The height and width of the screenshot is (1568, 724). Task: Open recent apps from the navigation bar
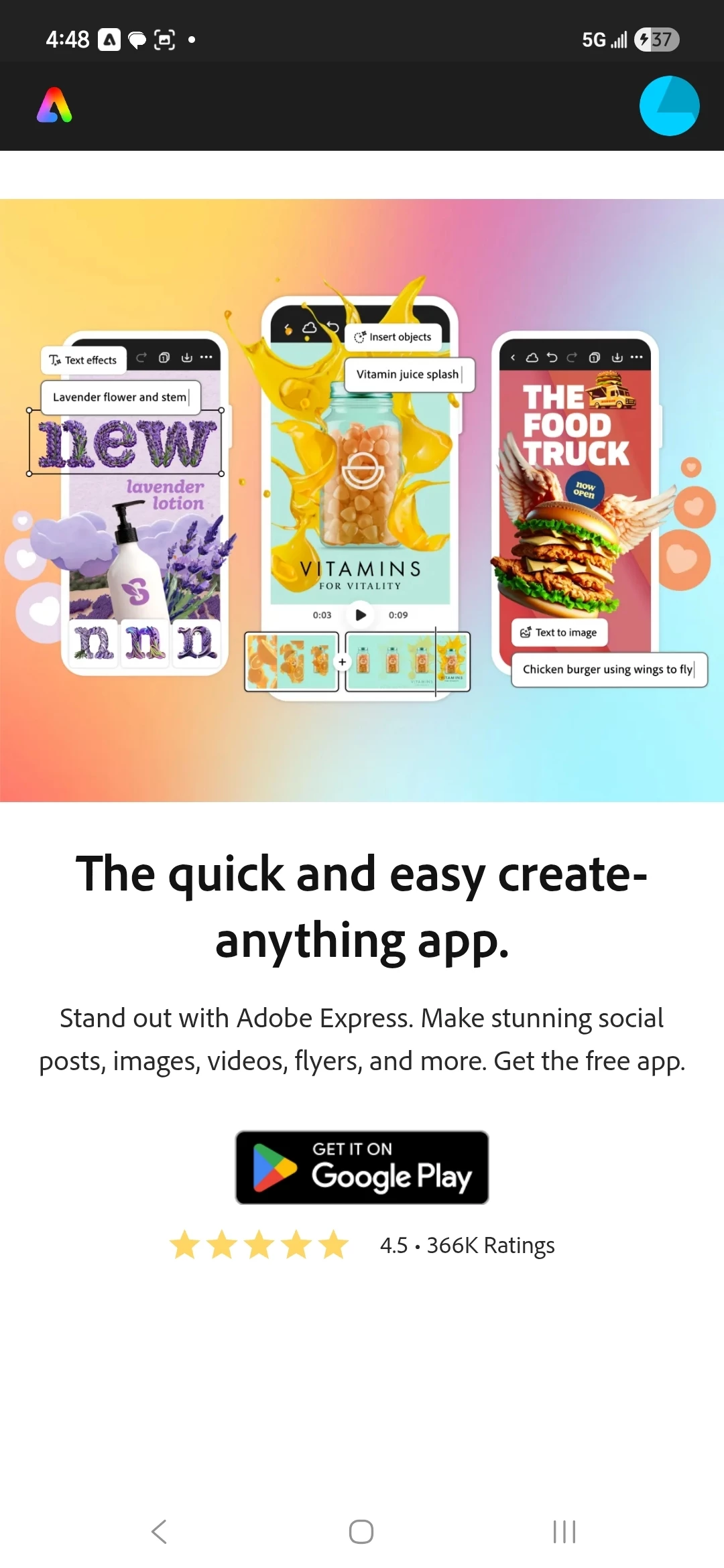(x=564, y=1531)
